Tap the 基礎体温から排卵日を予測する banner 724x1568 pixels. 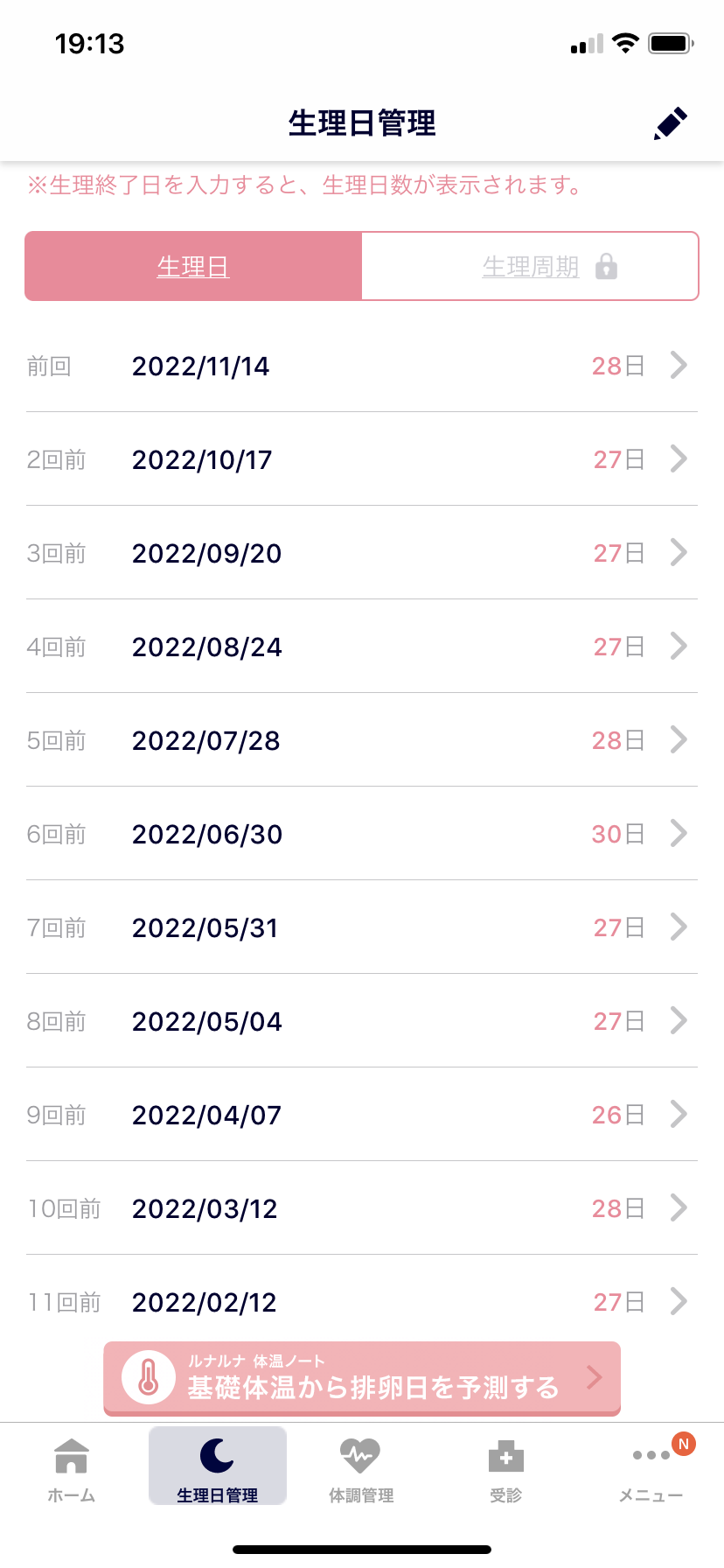(x=362, y=1378)
